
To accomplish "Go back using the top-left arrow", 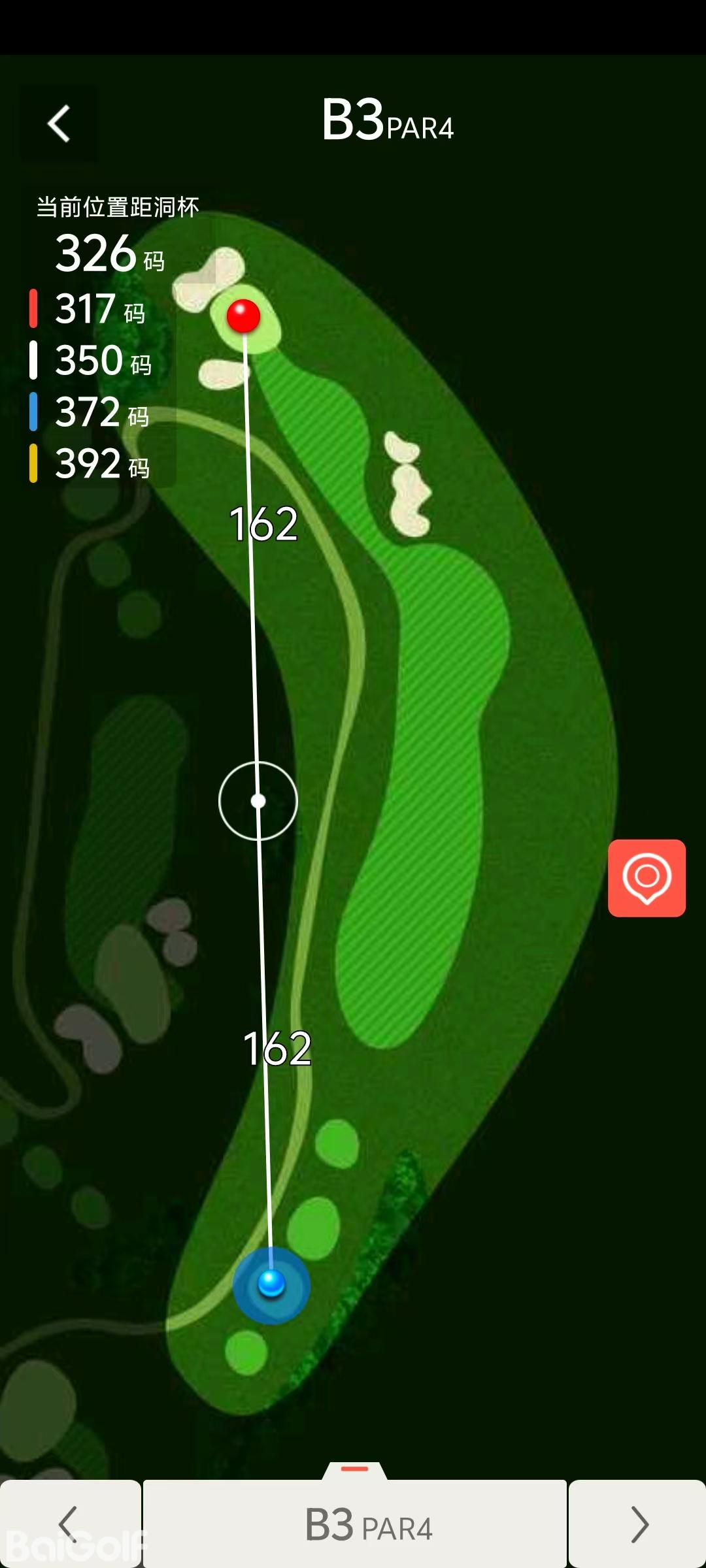I will click(x=59, y=123).
